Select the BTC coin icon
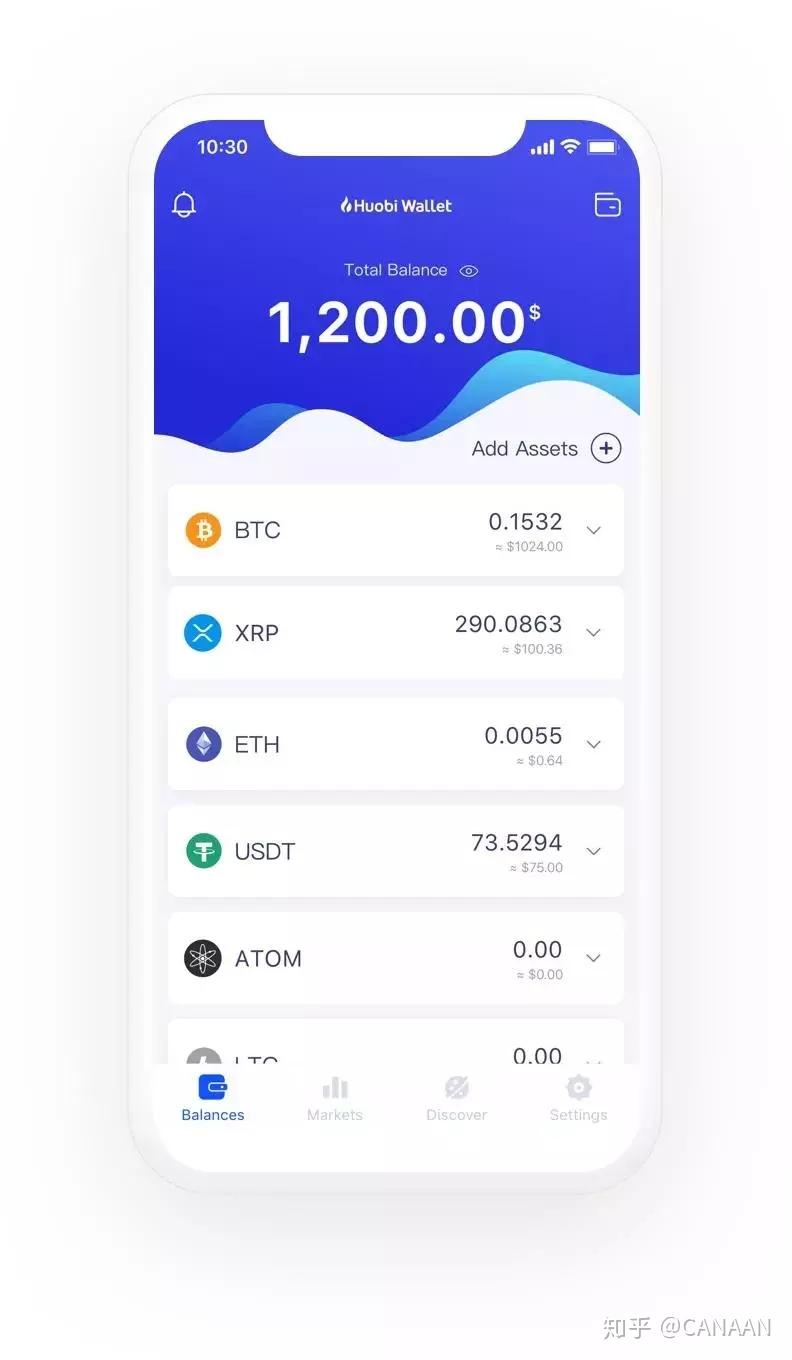Screen dimensions: 792x1360 pyautogui.click(x=203, y=530)
